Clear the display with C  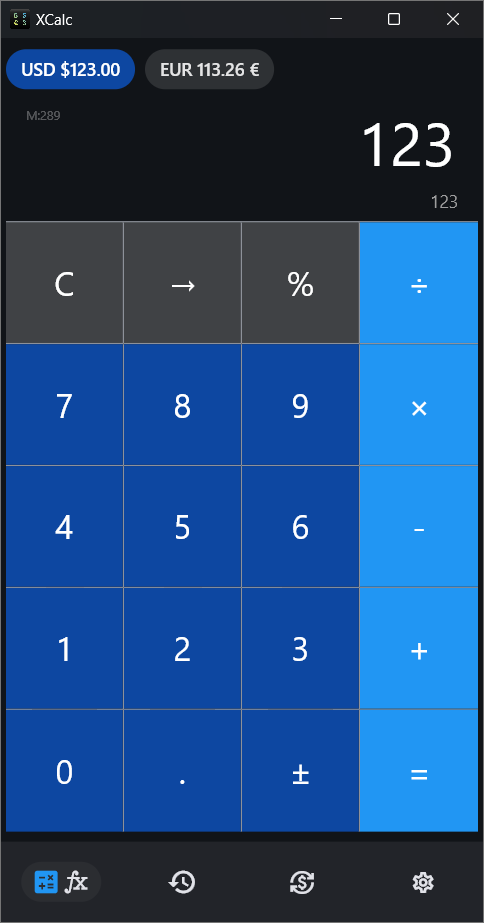[x=65, y=283]
